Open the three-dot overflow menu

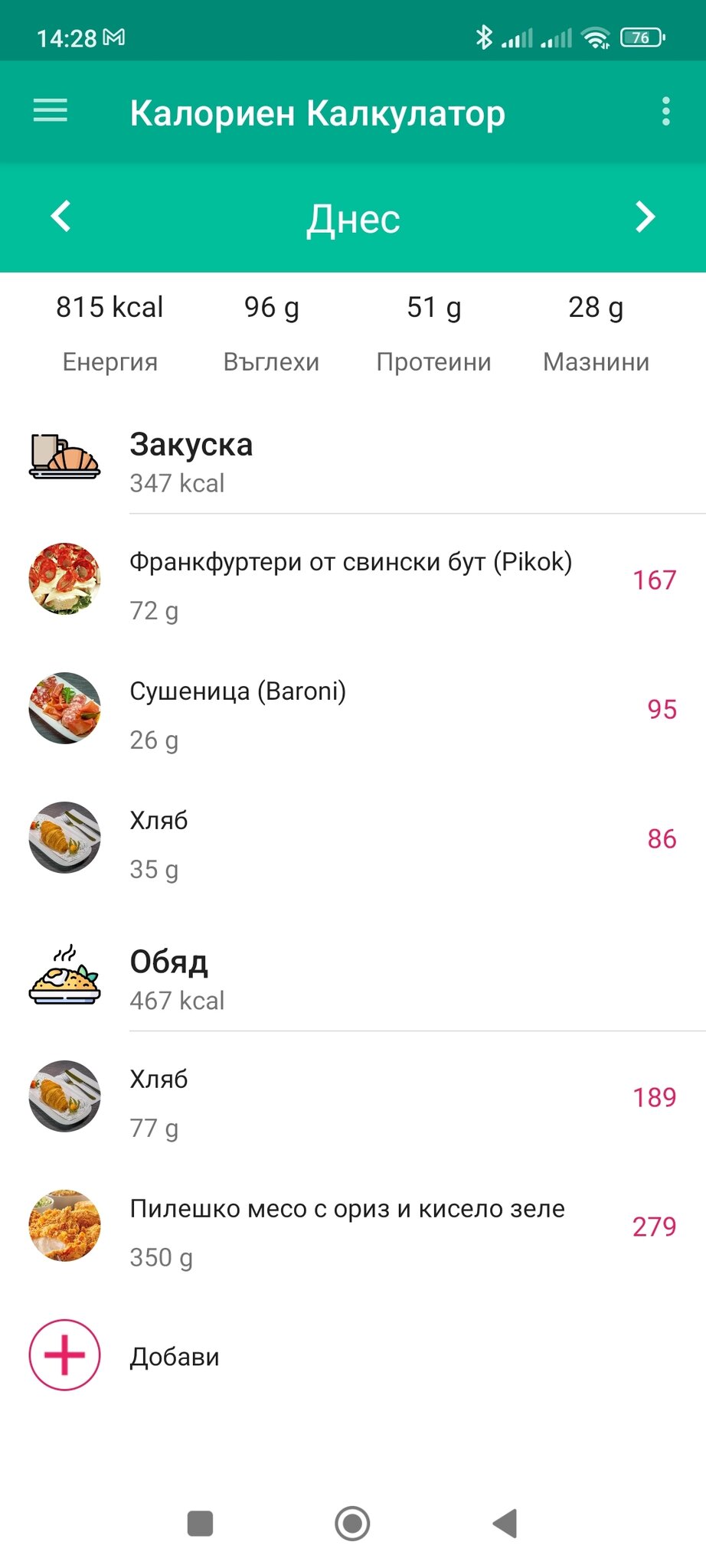point(665,112)
